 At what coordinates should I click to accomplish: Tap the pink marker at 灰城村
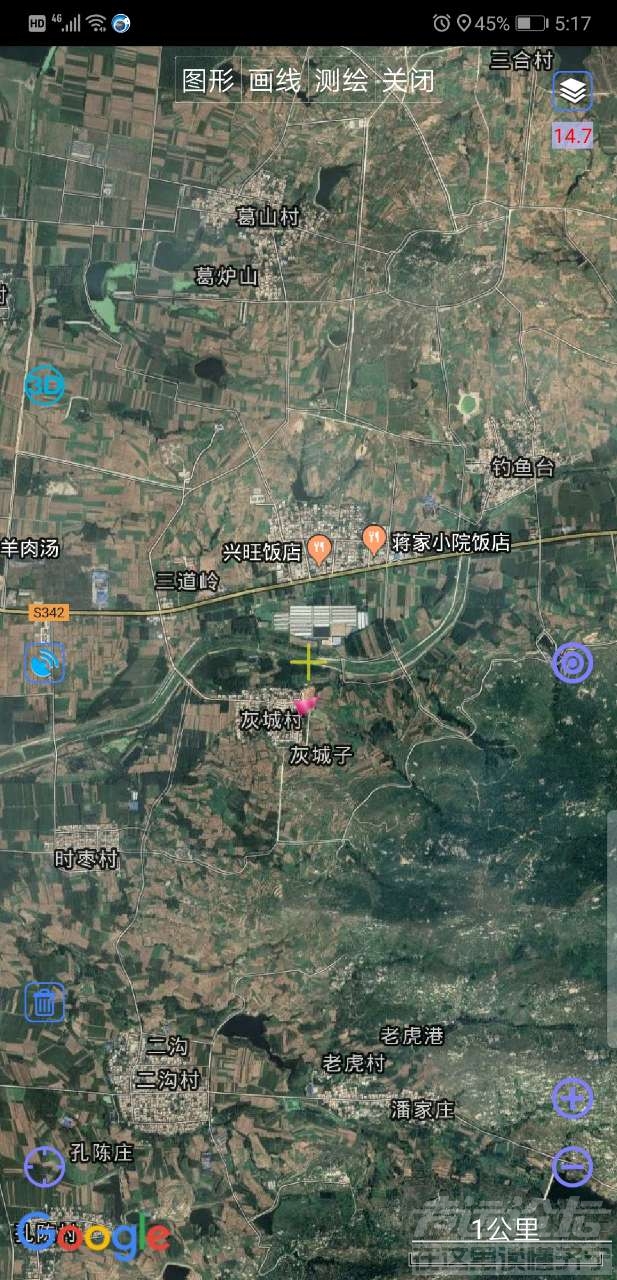305,705
